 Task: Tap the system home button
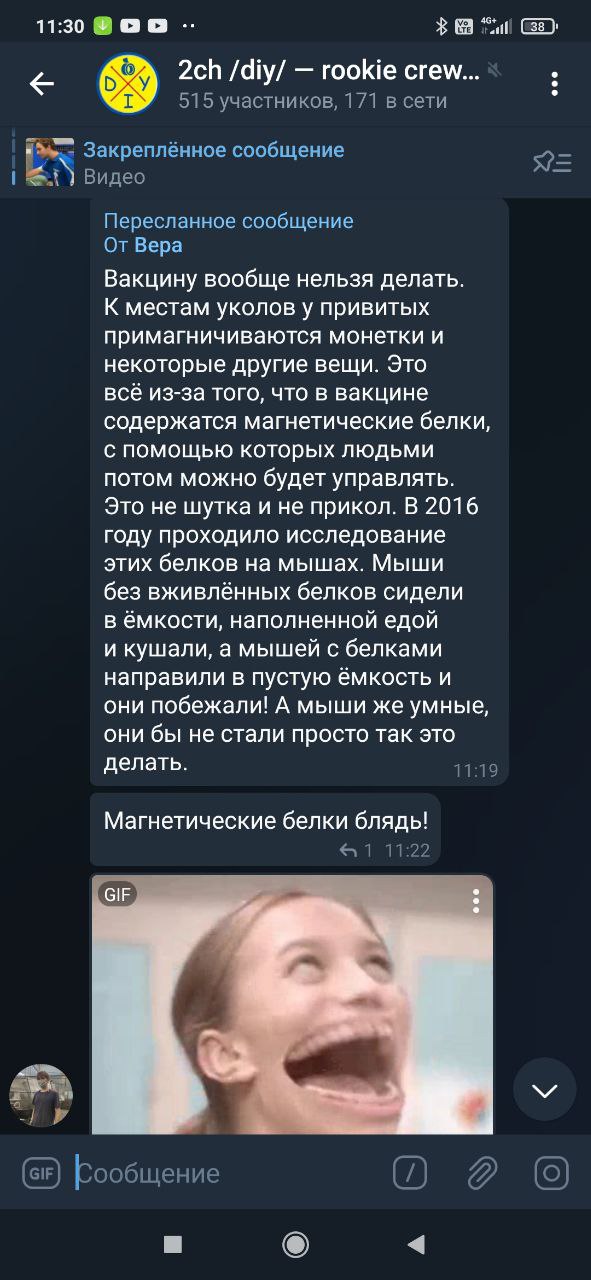point(295,1244)
